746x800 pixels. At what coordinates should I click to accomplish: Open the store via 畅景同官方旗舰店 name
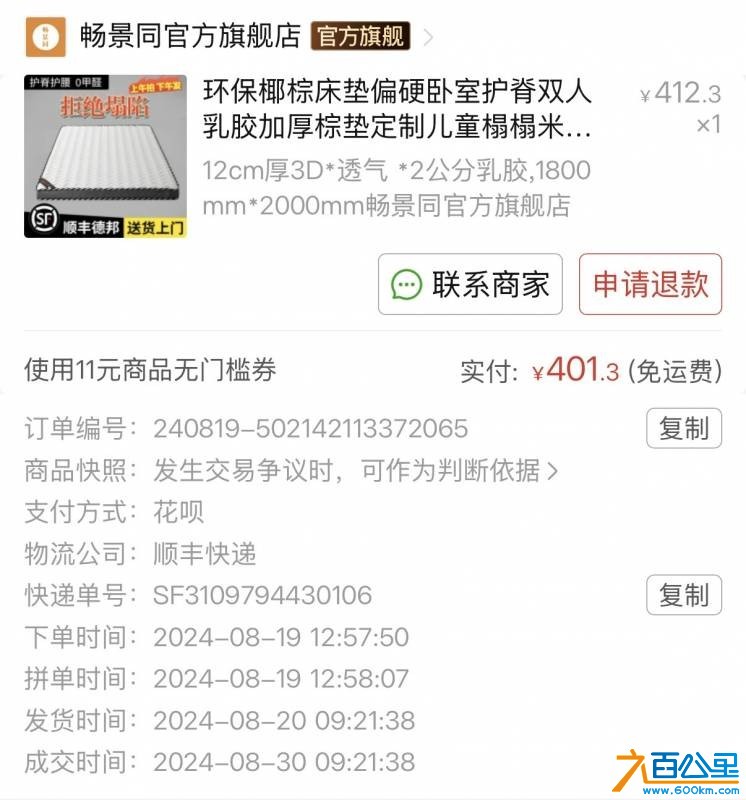click(190, 32)
